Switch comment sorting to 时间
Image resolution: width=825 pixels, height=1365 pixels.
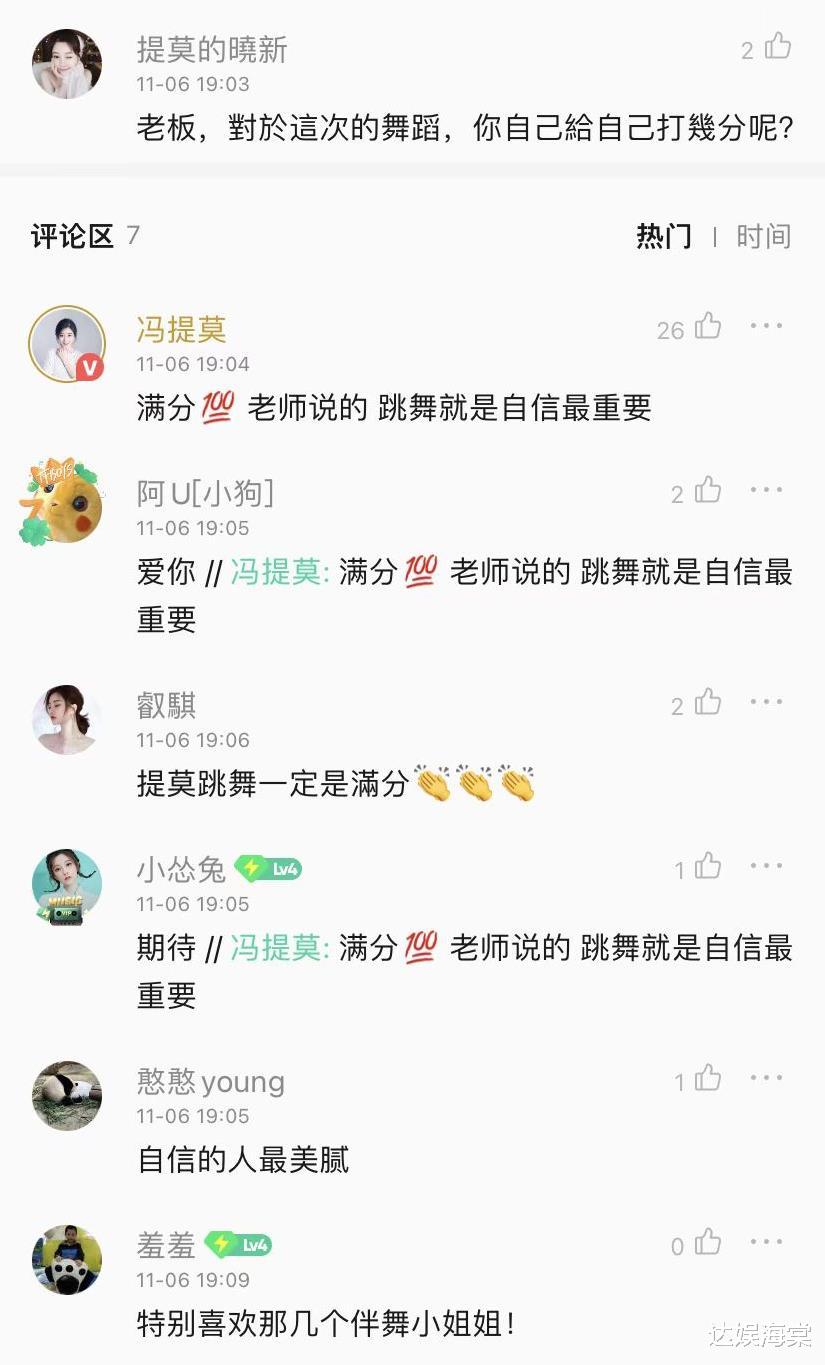762,237
